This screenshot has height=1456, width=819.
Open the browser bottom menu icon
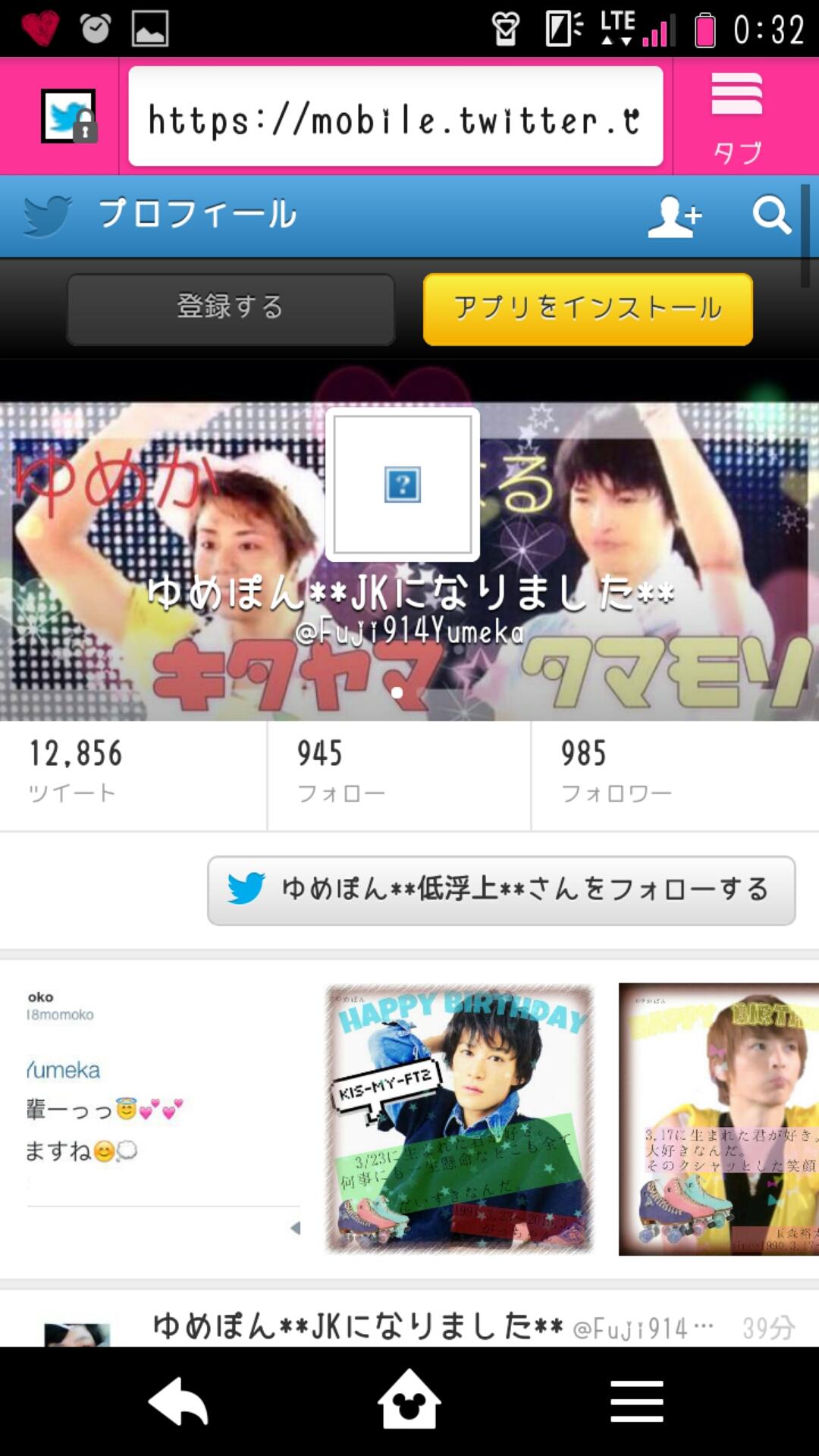637,1401
